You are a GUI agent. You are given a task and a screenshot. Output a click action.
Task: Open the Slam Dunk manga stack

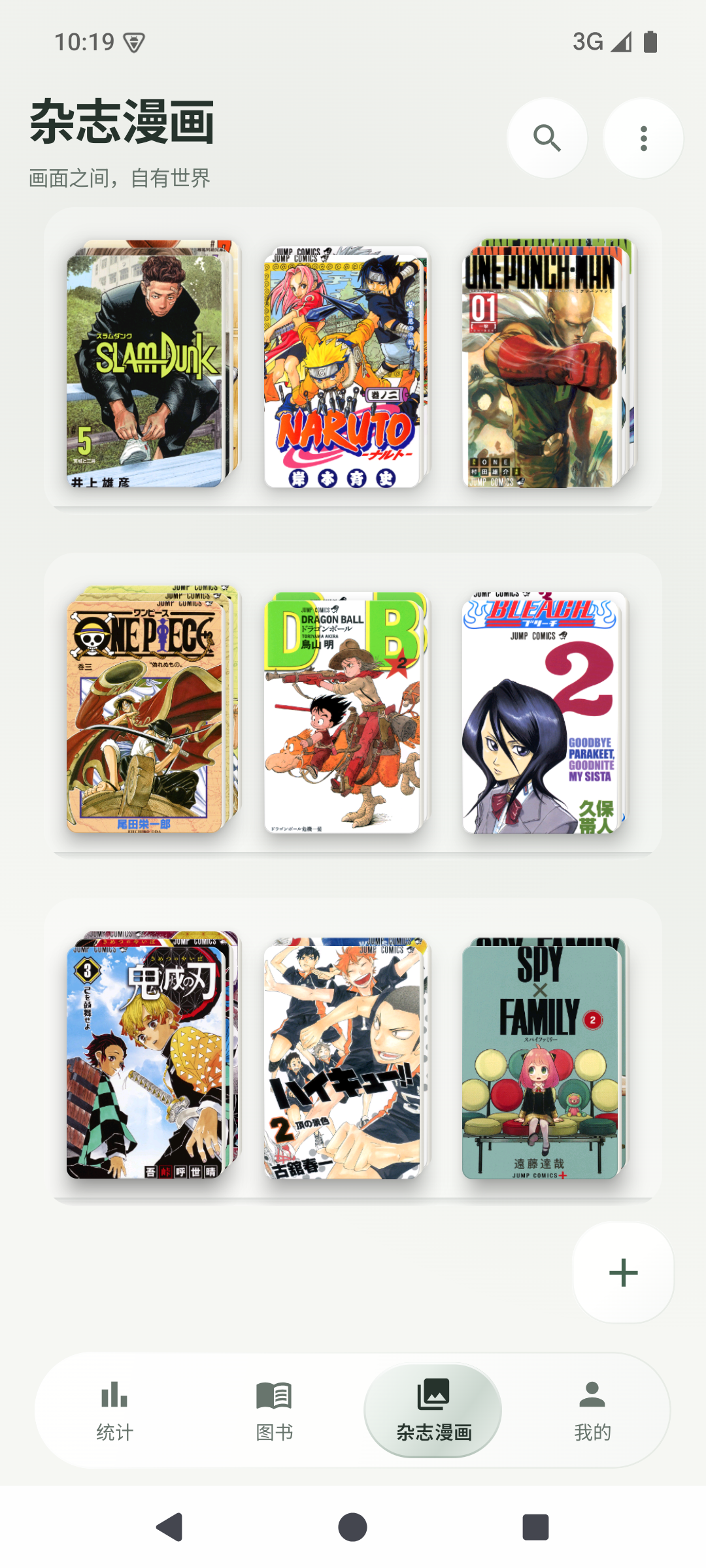tap(154, 364)
